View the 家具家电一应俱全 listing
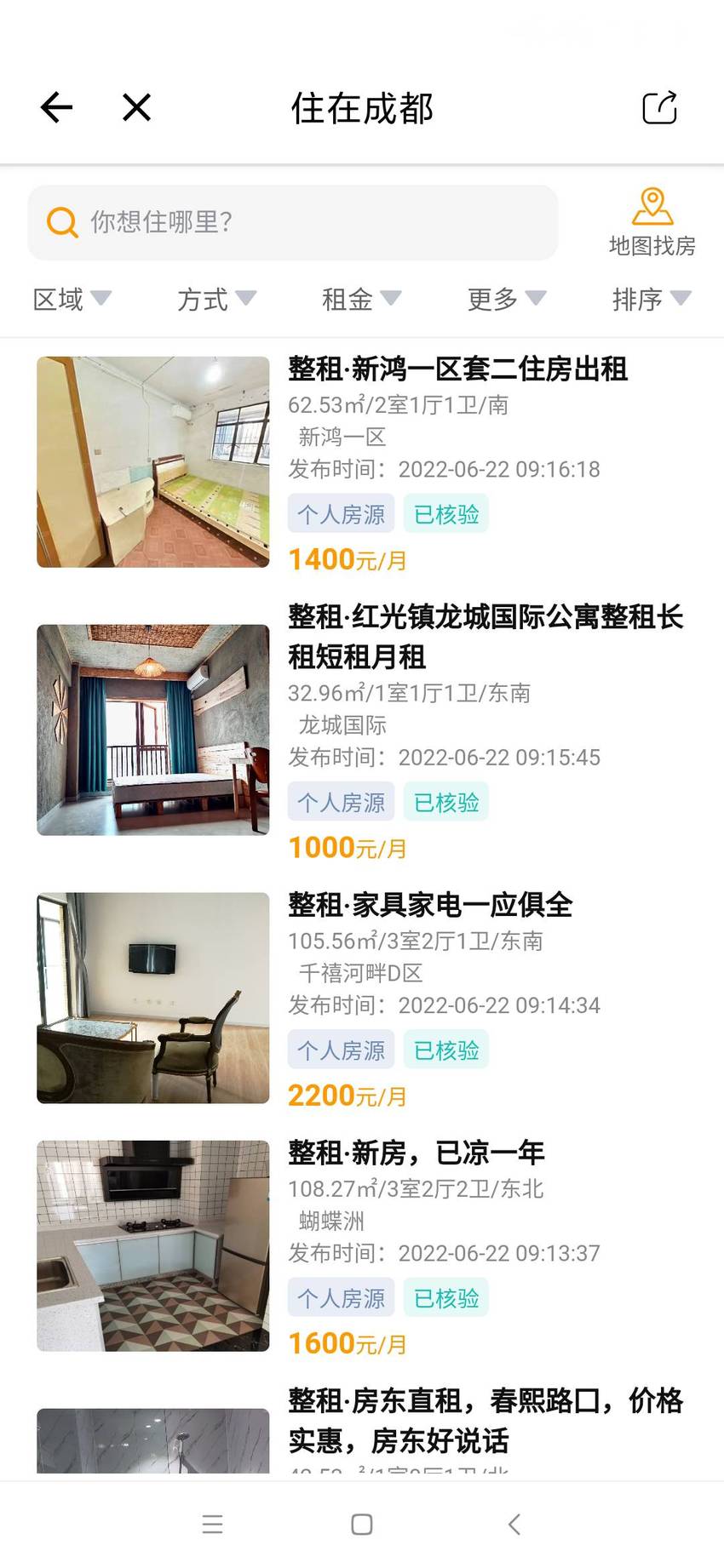The height and width of the screenshot is (1568, 724). (x=362, y=998)
